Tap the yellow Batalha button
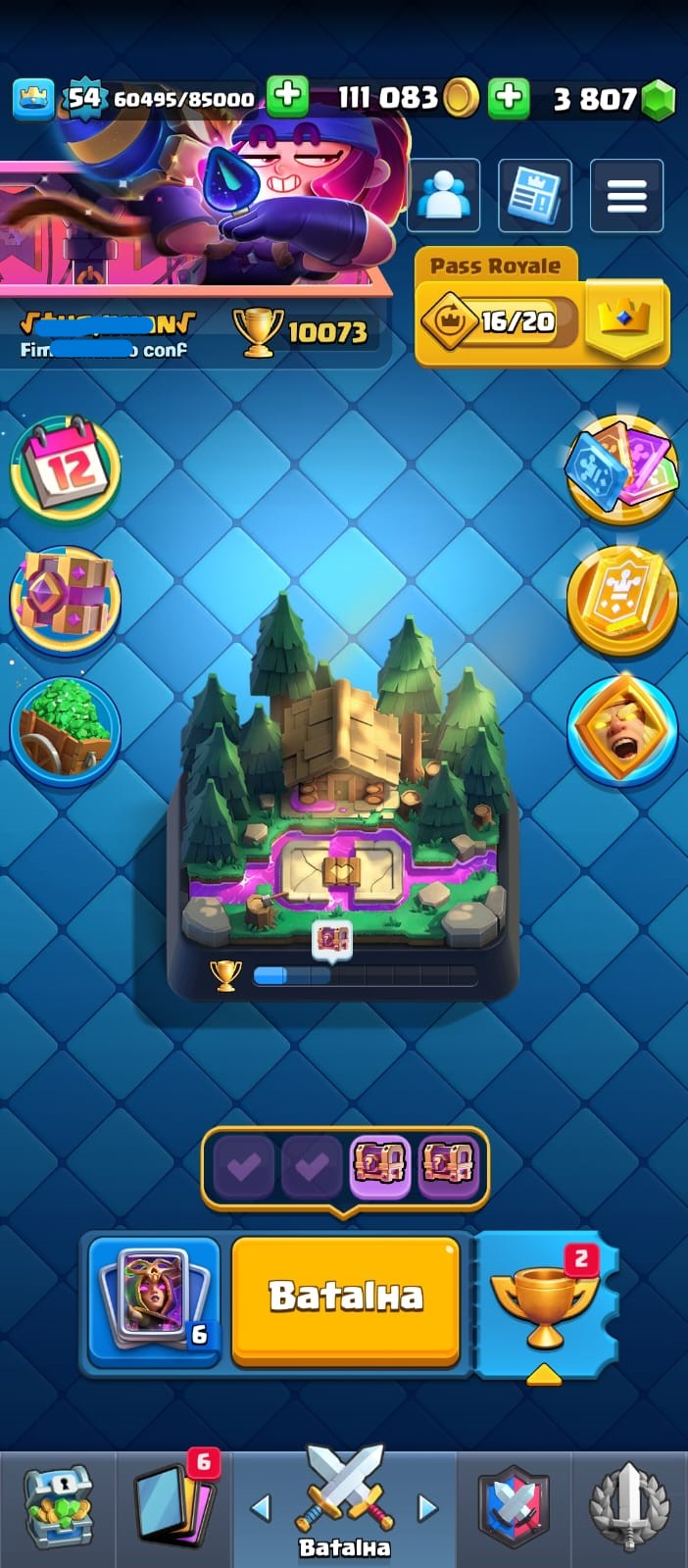Image resolution: width=688 pixels, height=1568 pixels. [x=345, y=1298]
